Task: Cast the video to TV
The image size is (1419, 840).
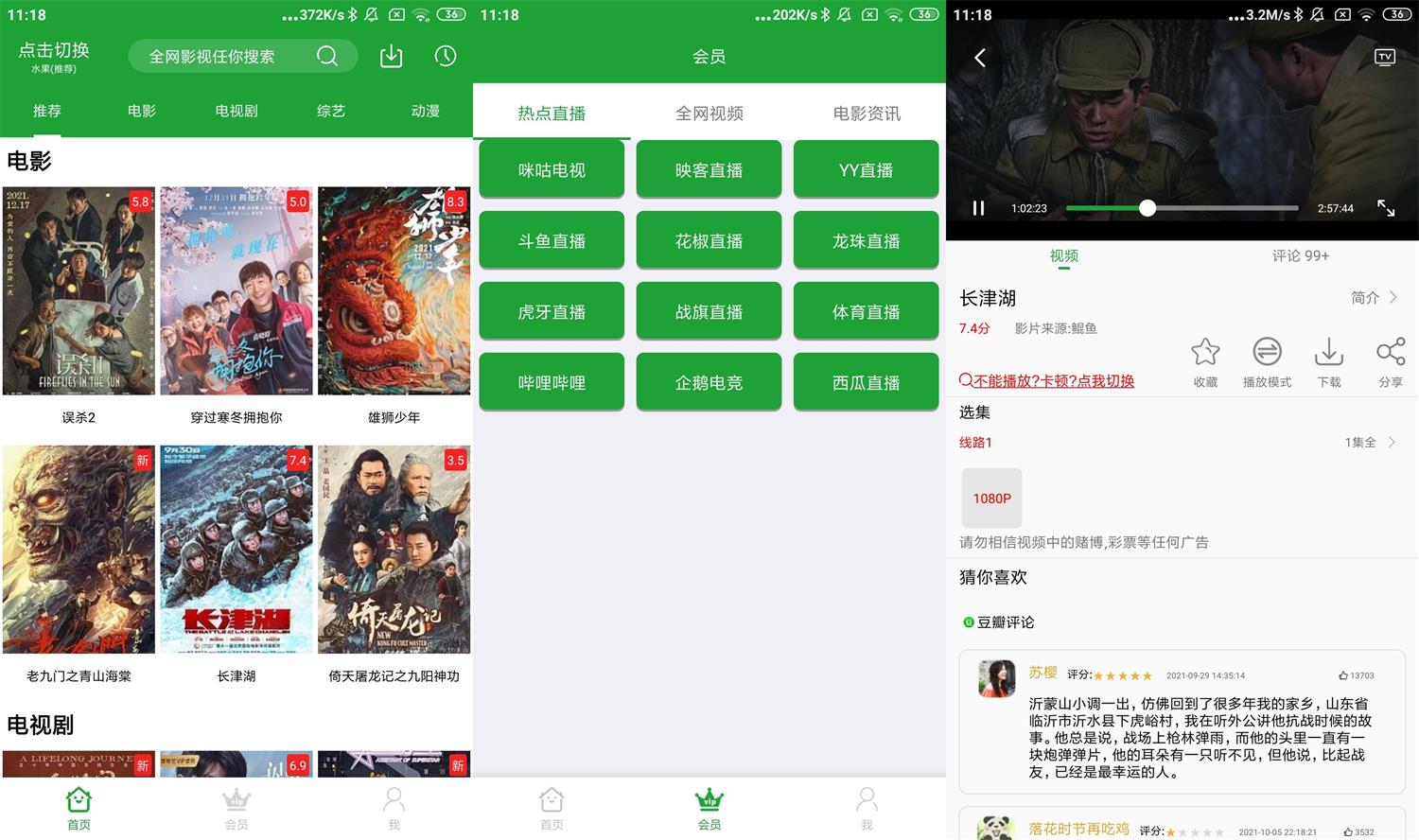Action: (x=1384, y=58)
